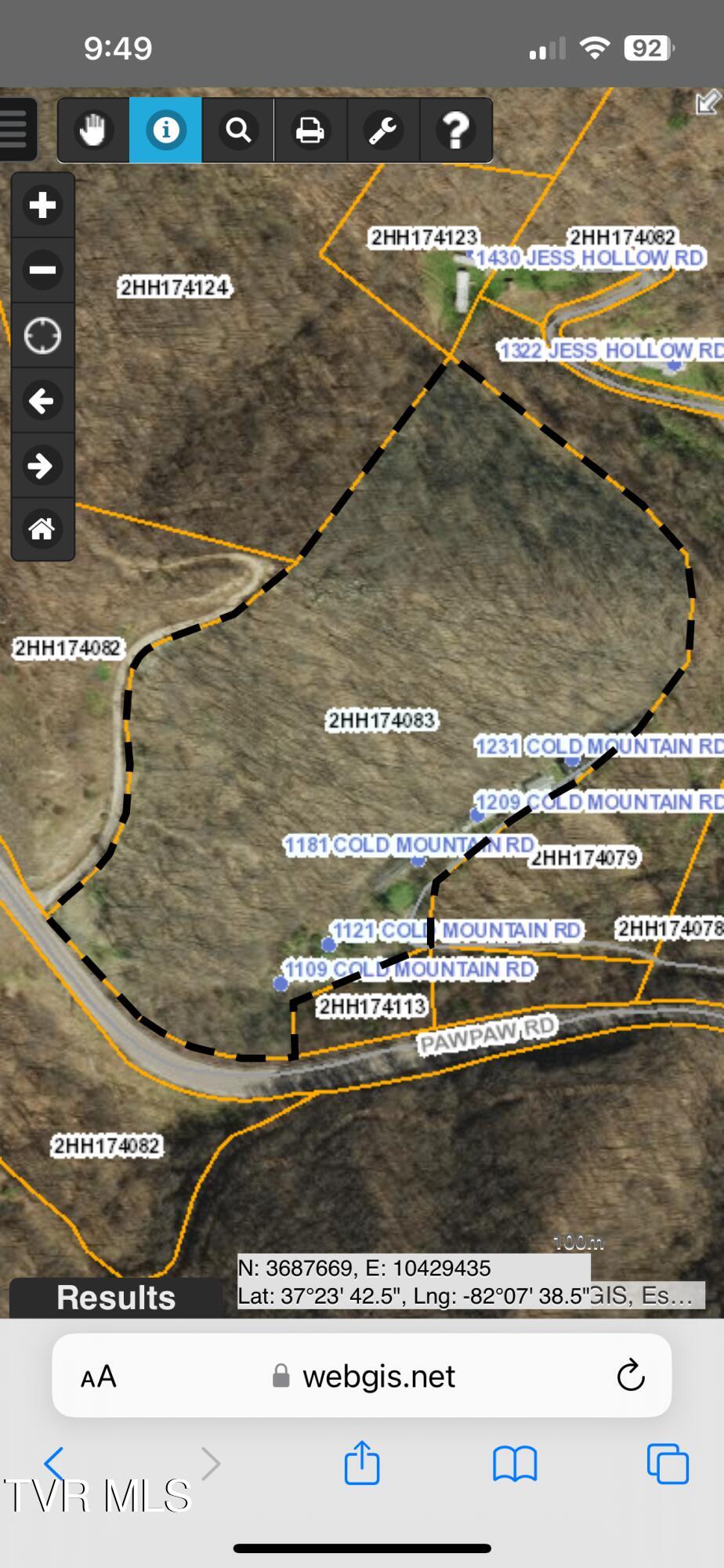724x1568 pixels.
Task: Open the Results panel
Action: coord(116,1298)
